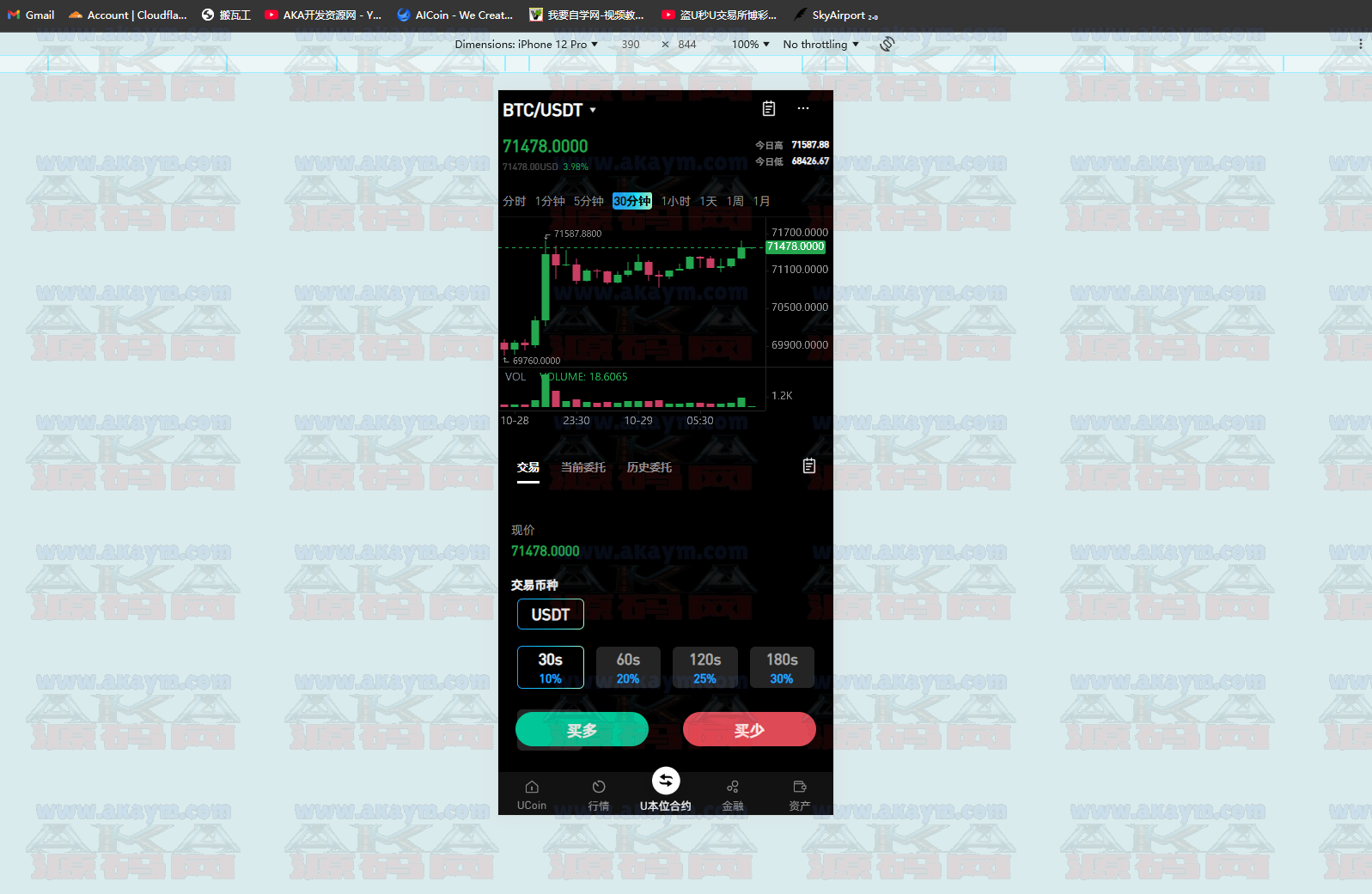Switch chart to 1天 interval
Image resolution: width=1372 pixels, height=894 pixels.
point(708,201)
